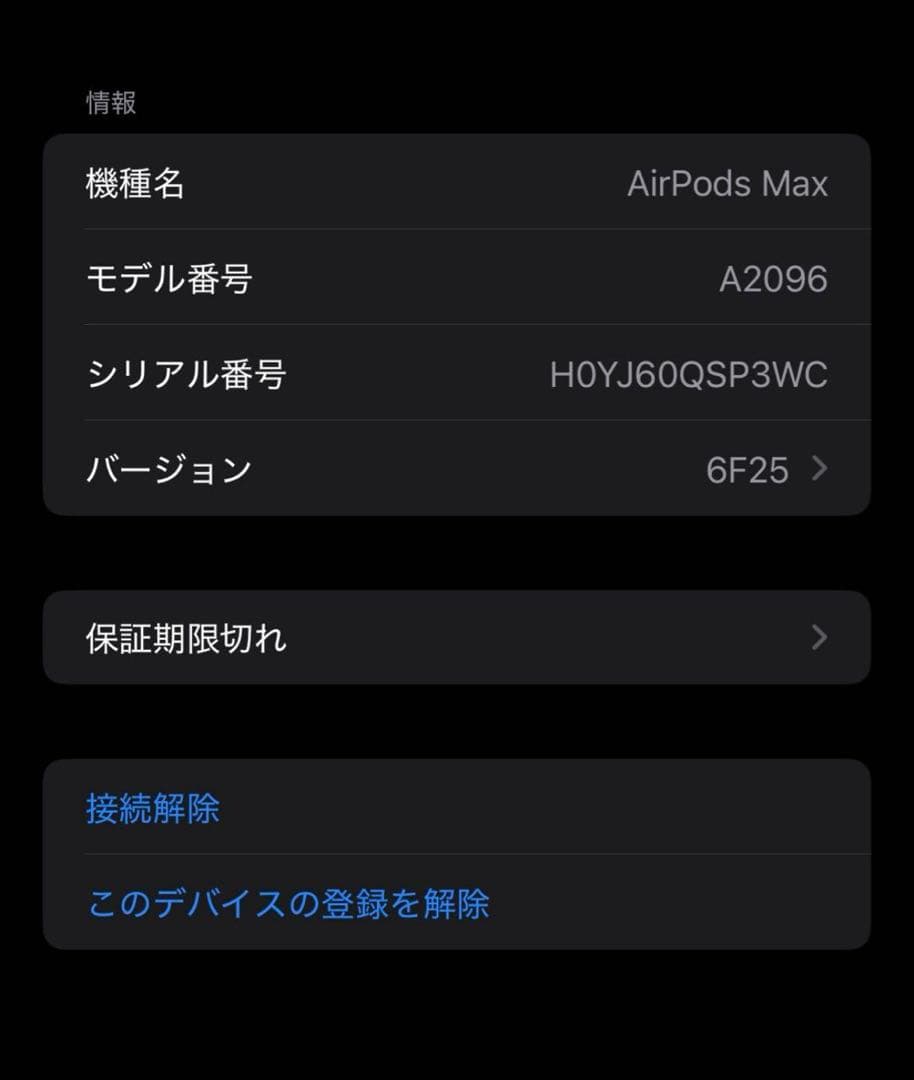Tap the 機種名 row
The image size is (914, 1080).
(457, 184)
